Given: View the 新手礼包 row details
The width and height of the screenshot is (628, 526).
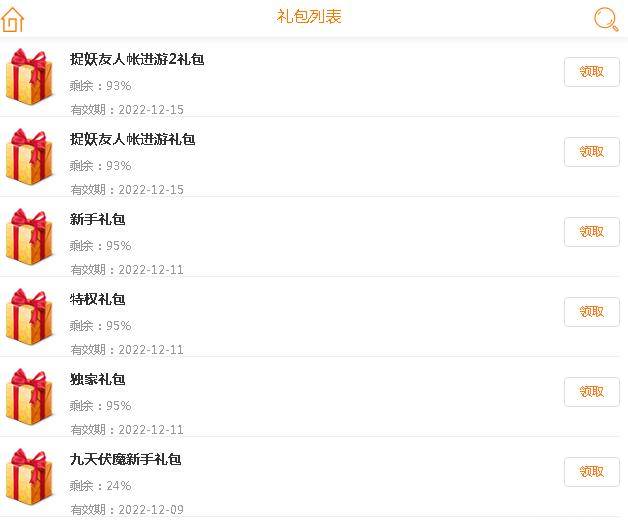Looking at the screenshot, I should [98, 220].
